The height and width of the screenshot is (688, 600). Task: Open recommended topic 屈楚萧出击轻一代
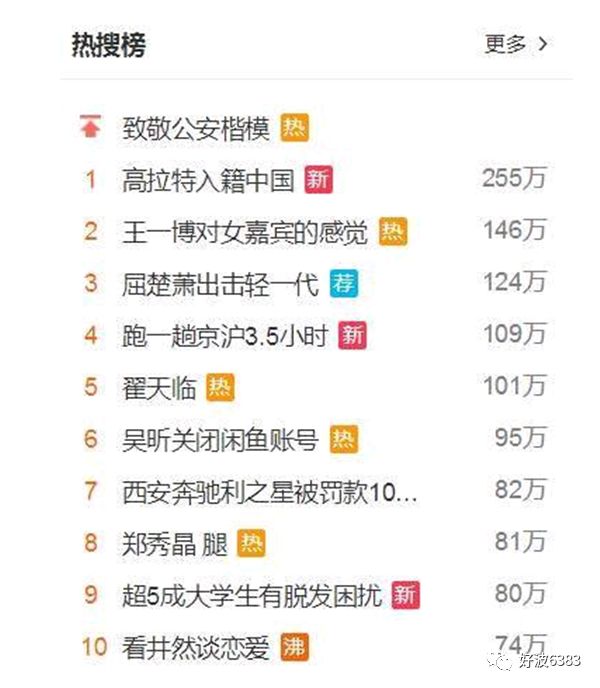click(220, 284)
